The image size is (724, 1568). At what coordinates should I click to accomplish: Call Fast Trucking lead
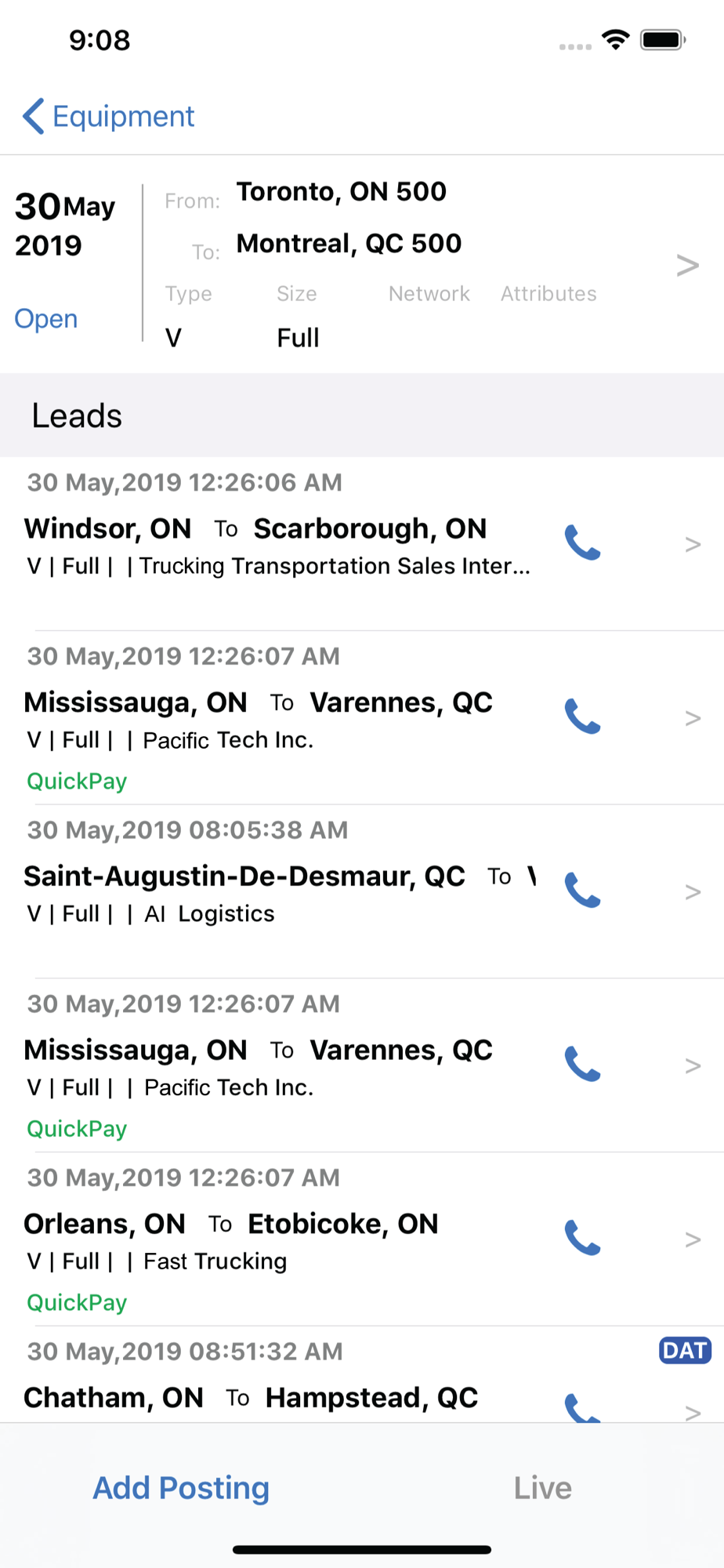[x=582, y=1238]
